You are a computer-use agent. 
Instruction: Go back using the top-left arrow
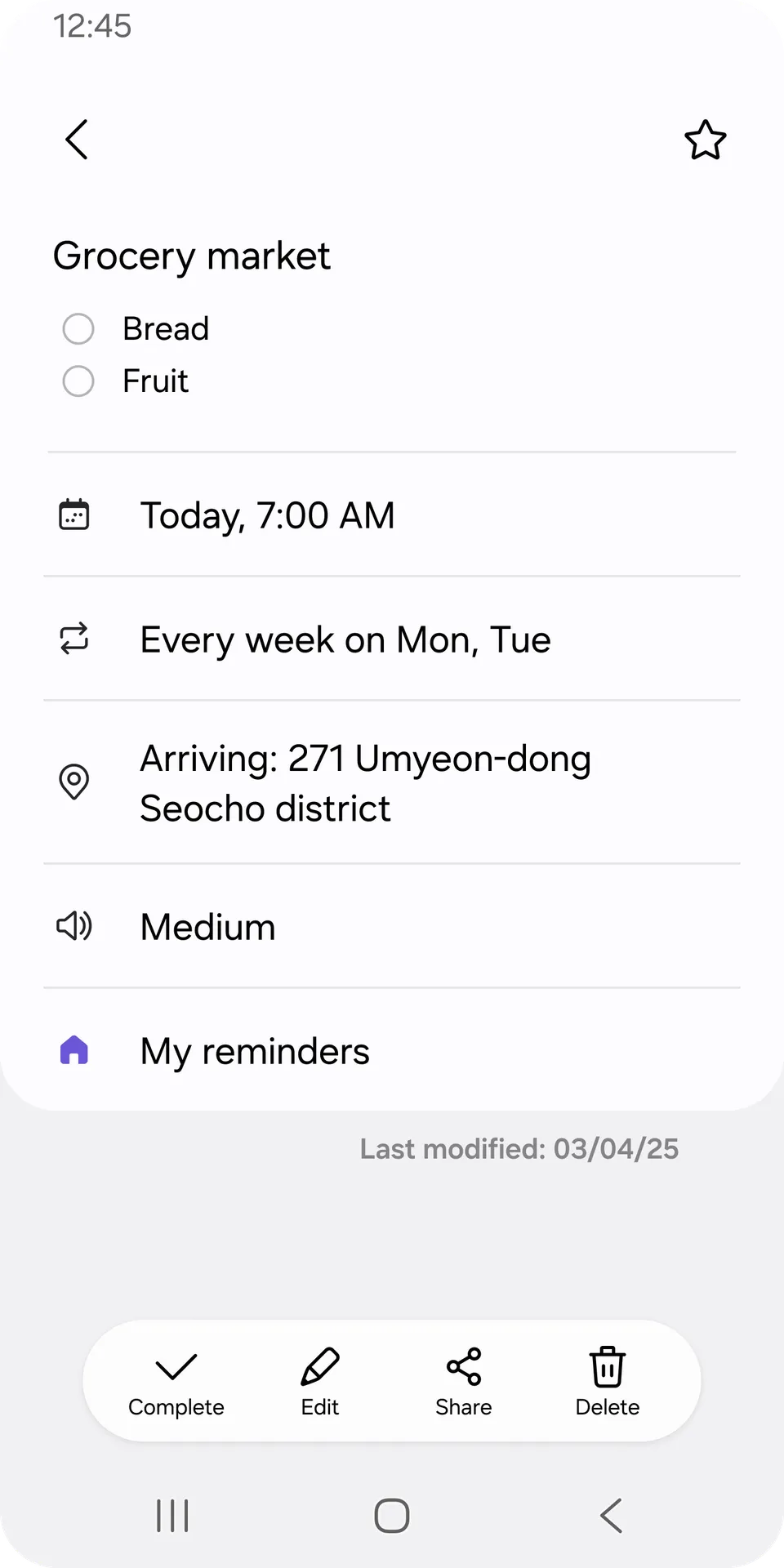click(77, 140)
